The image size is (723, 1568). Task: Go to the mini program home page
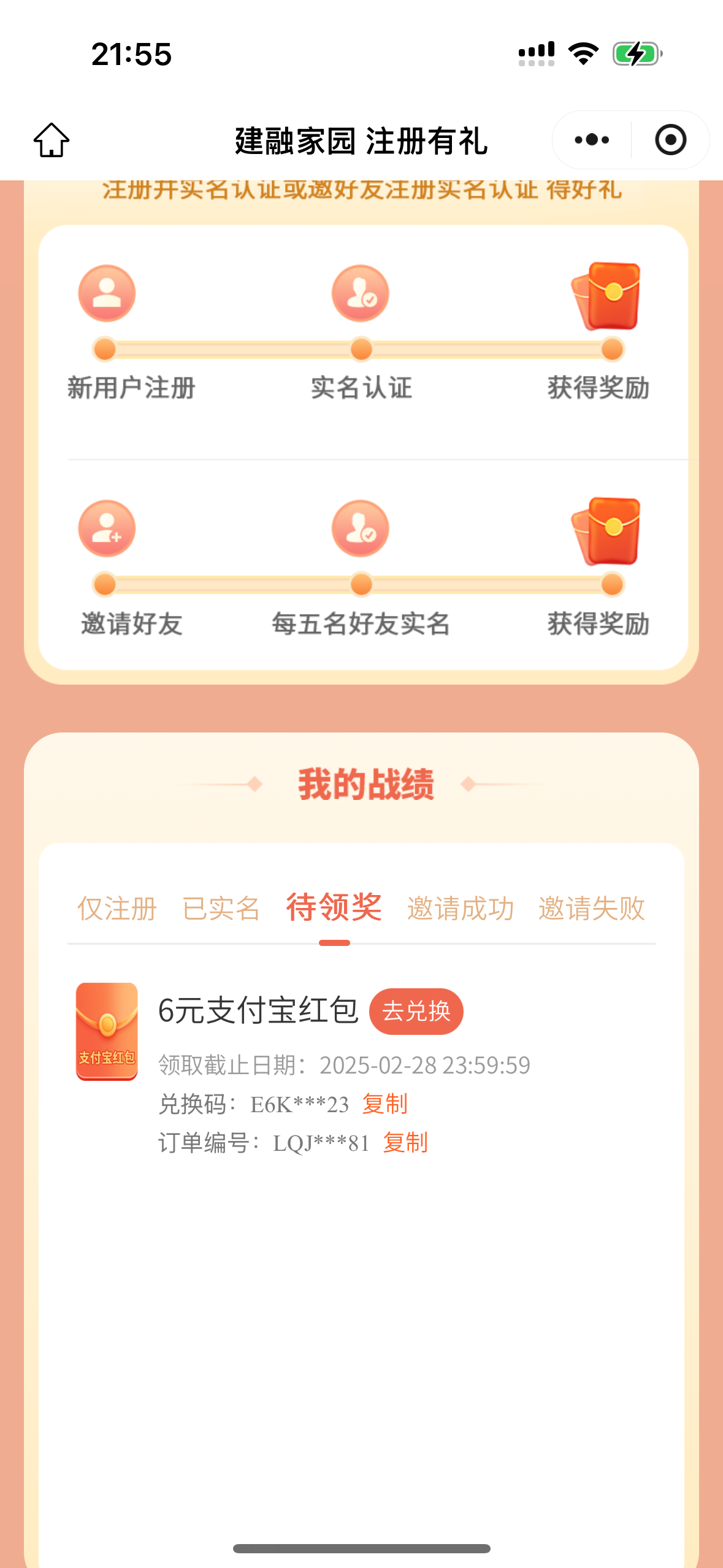tap(52, 140)
